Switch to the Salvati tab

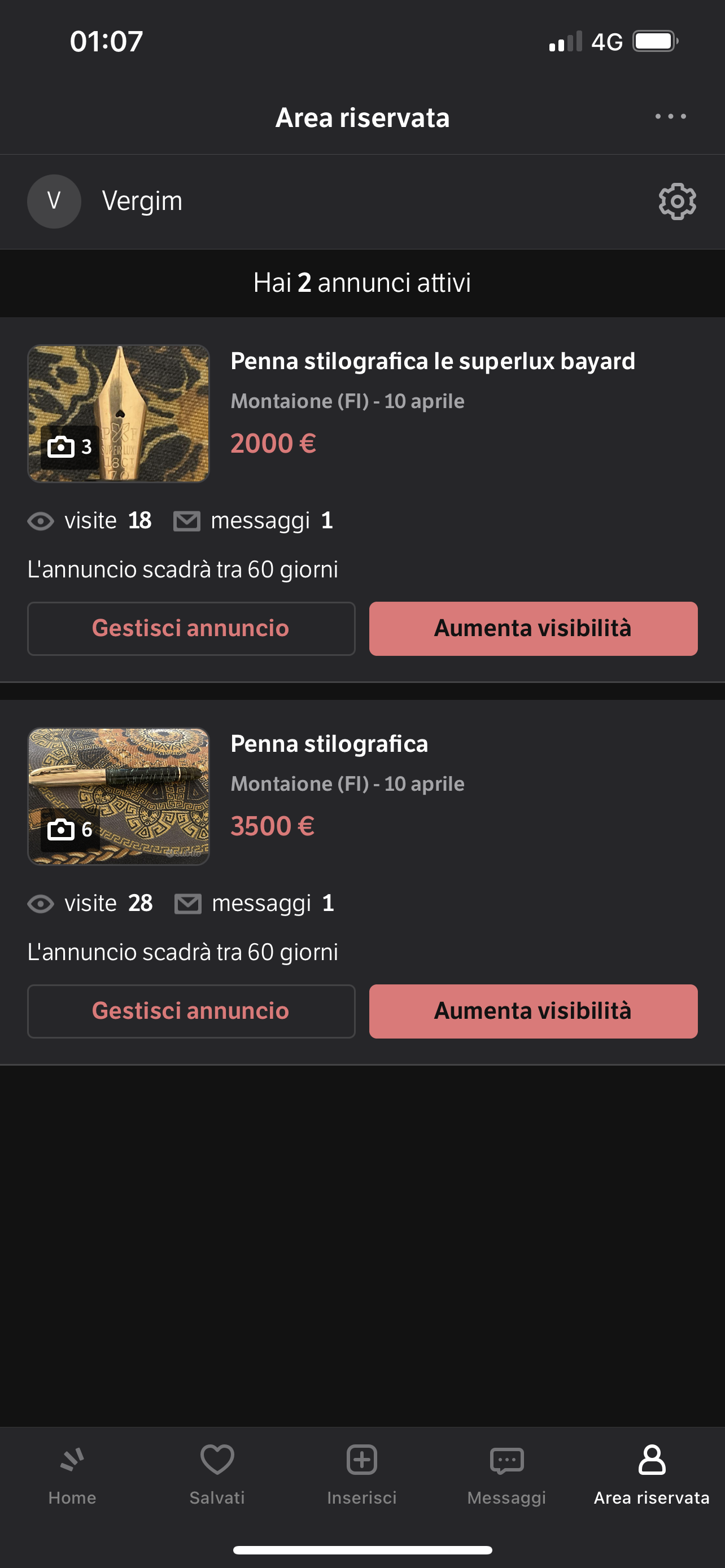tap(217, 1474)
